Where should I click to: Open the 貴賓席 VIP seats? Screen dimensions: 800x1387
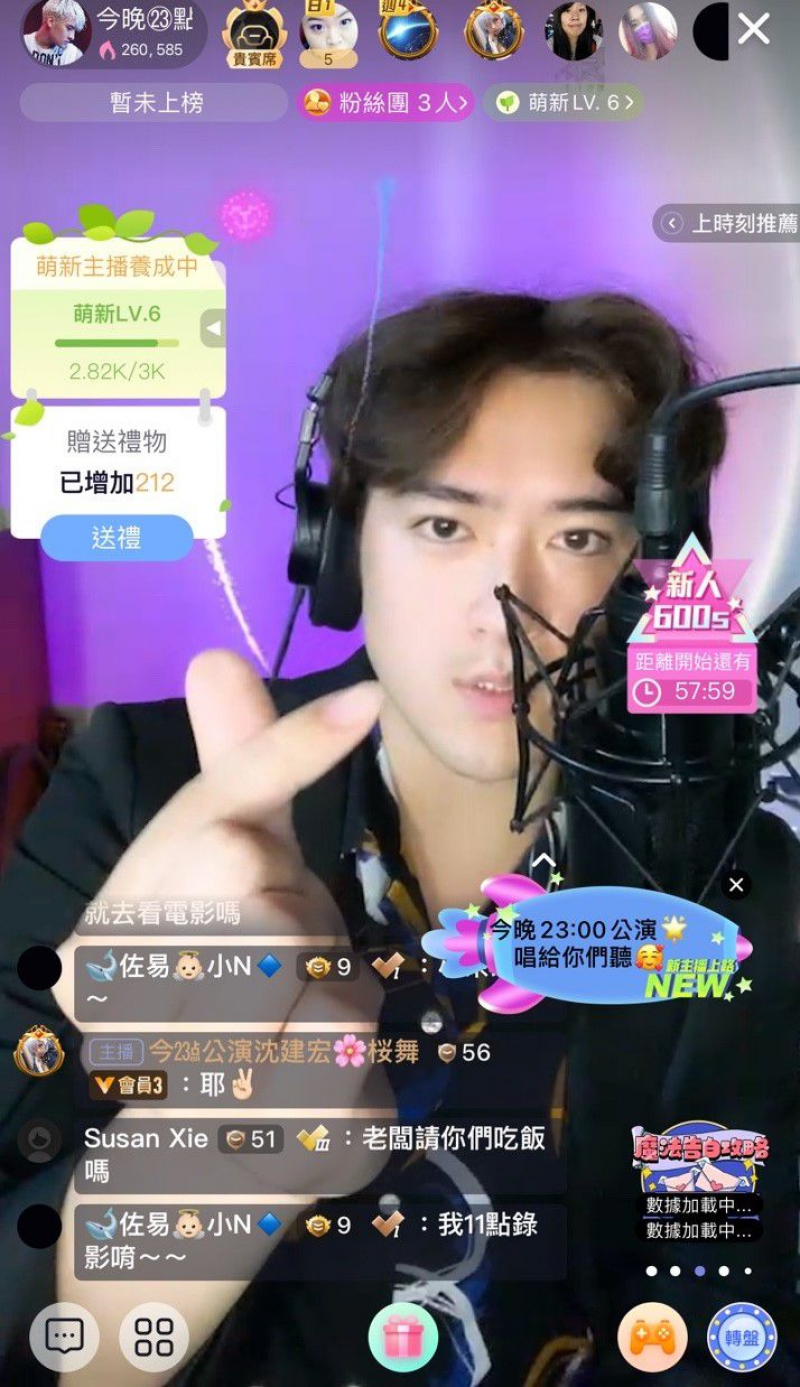pos(254,32)
